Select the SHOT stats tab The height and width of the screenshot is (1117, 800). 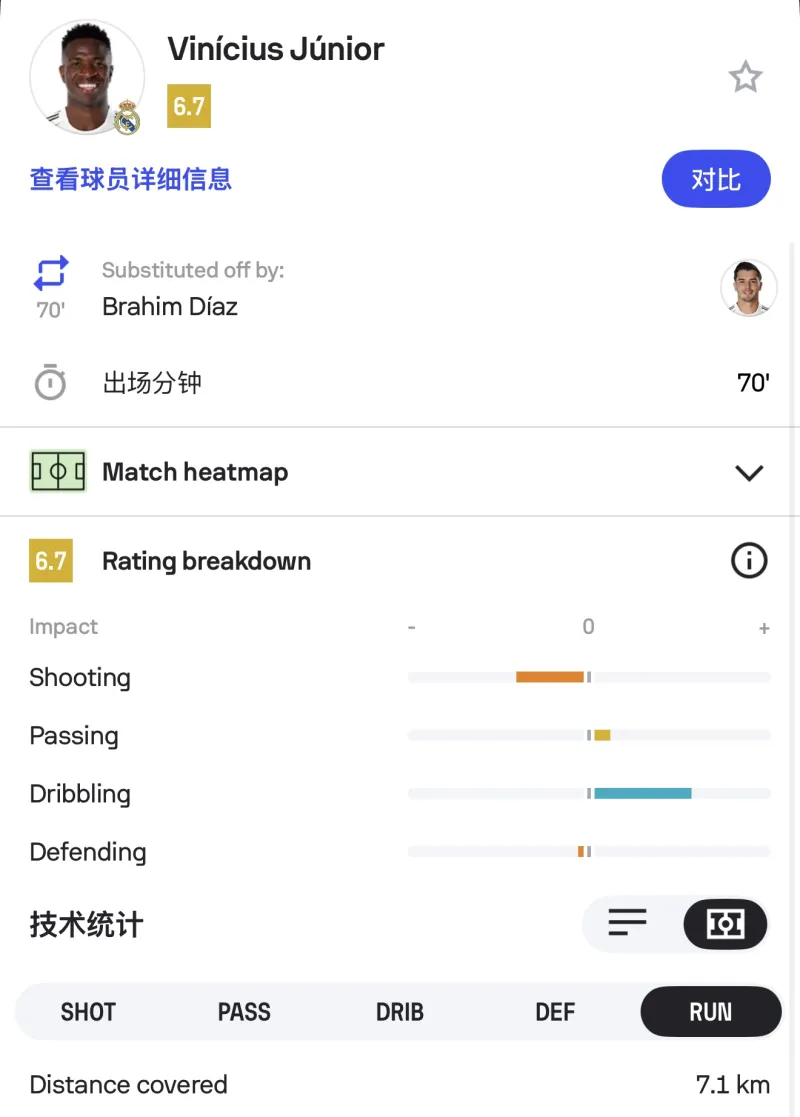pos(88,1012)
